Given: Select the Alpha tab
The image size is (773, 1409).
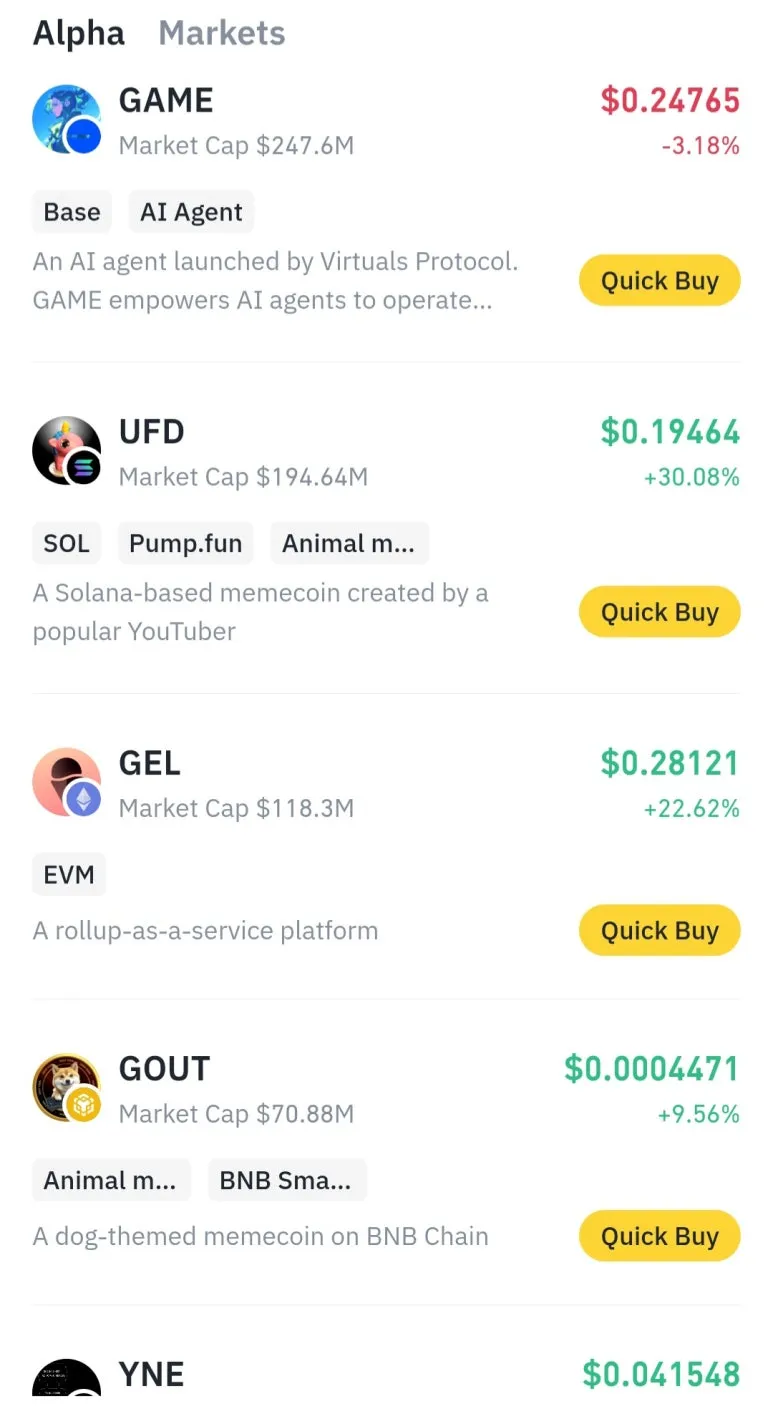Looking at the screenshot, I should [x=78, y=33].
